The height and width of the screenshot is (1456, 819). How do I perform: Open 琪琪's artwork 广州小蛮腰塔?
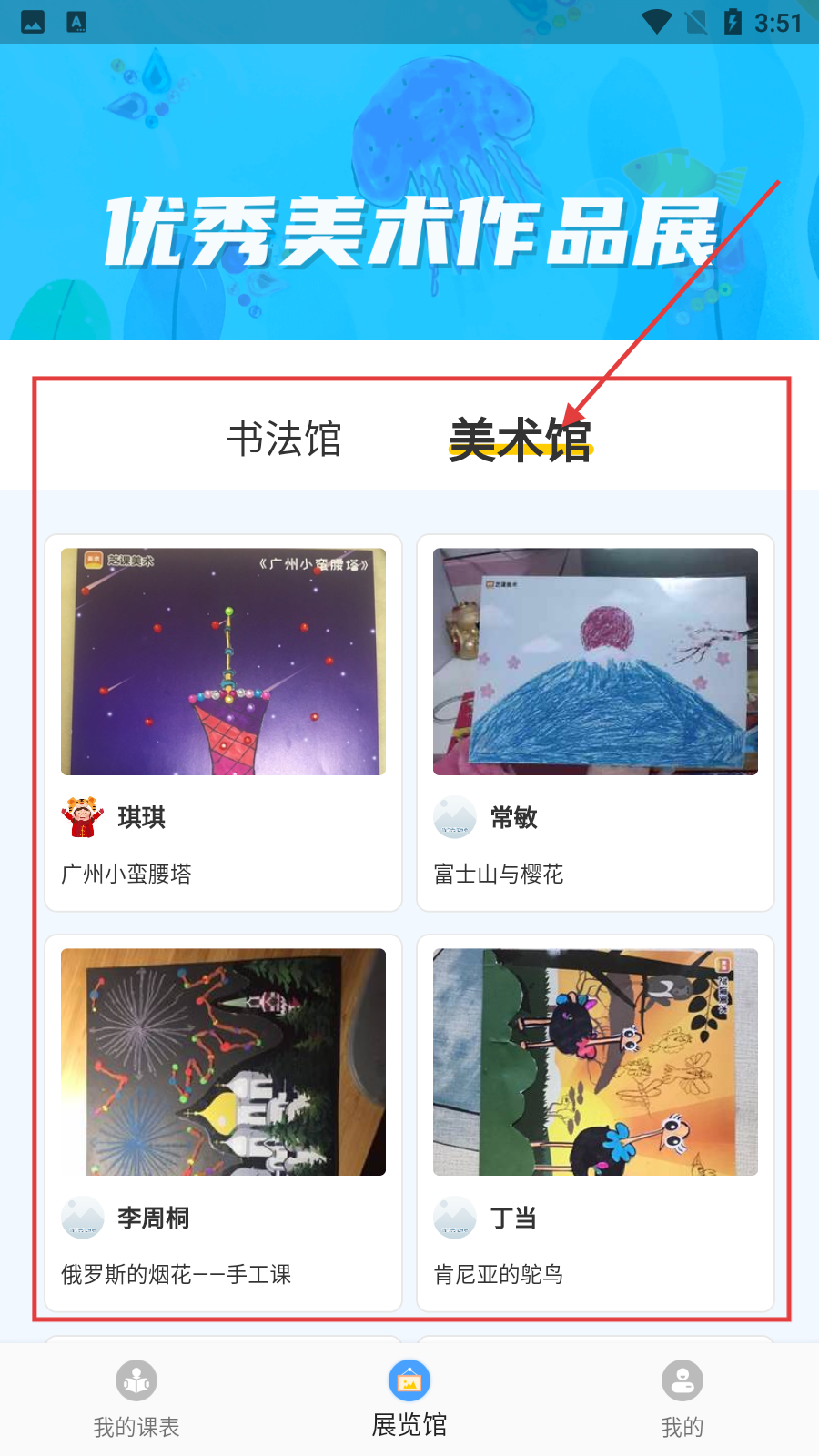[223, 662]
